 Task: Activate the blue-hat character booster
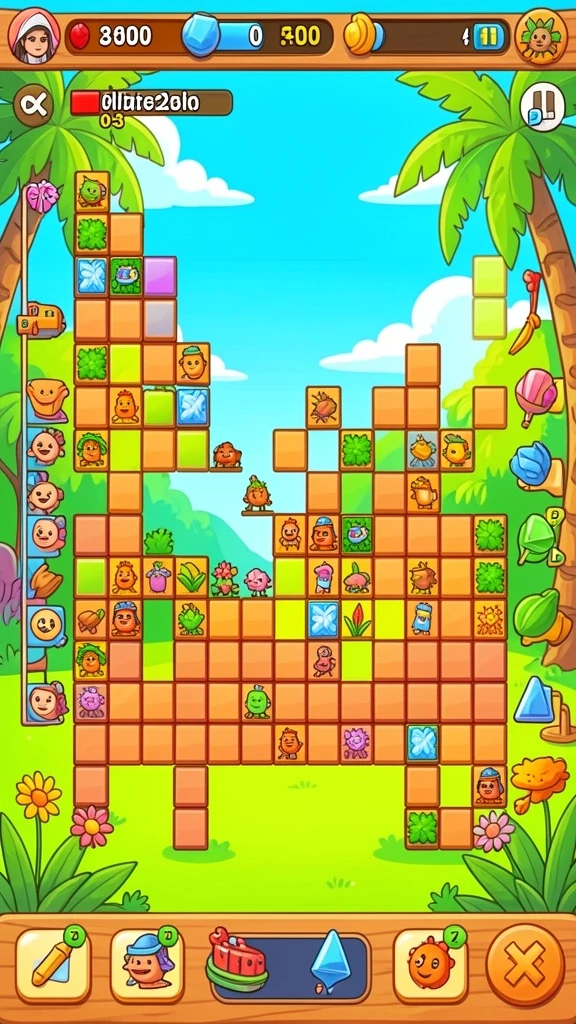[148, 965]
